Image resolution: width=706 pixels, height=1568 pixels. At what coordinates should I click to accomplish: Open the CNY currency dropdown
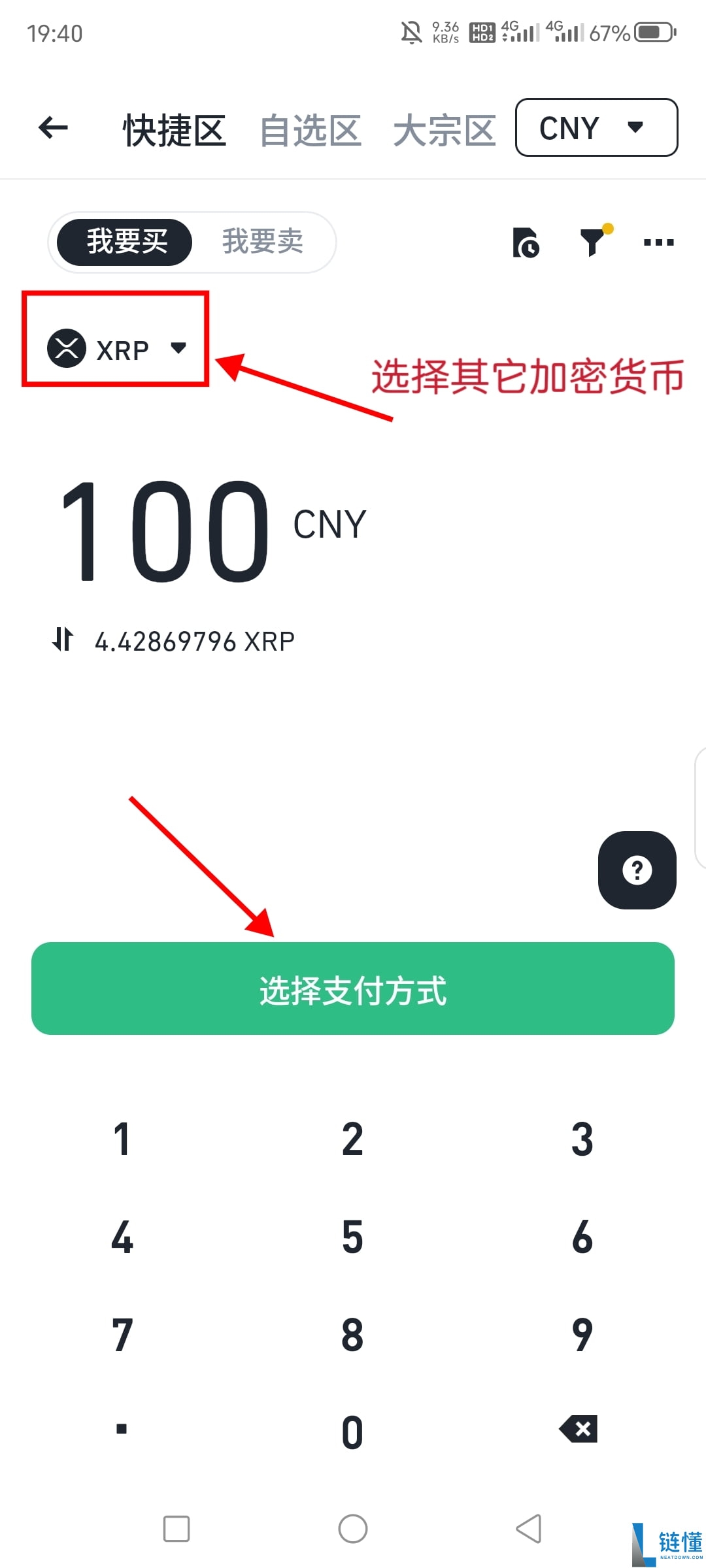596,128
